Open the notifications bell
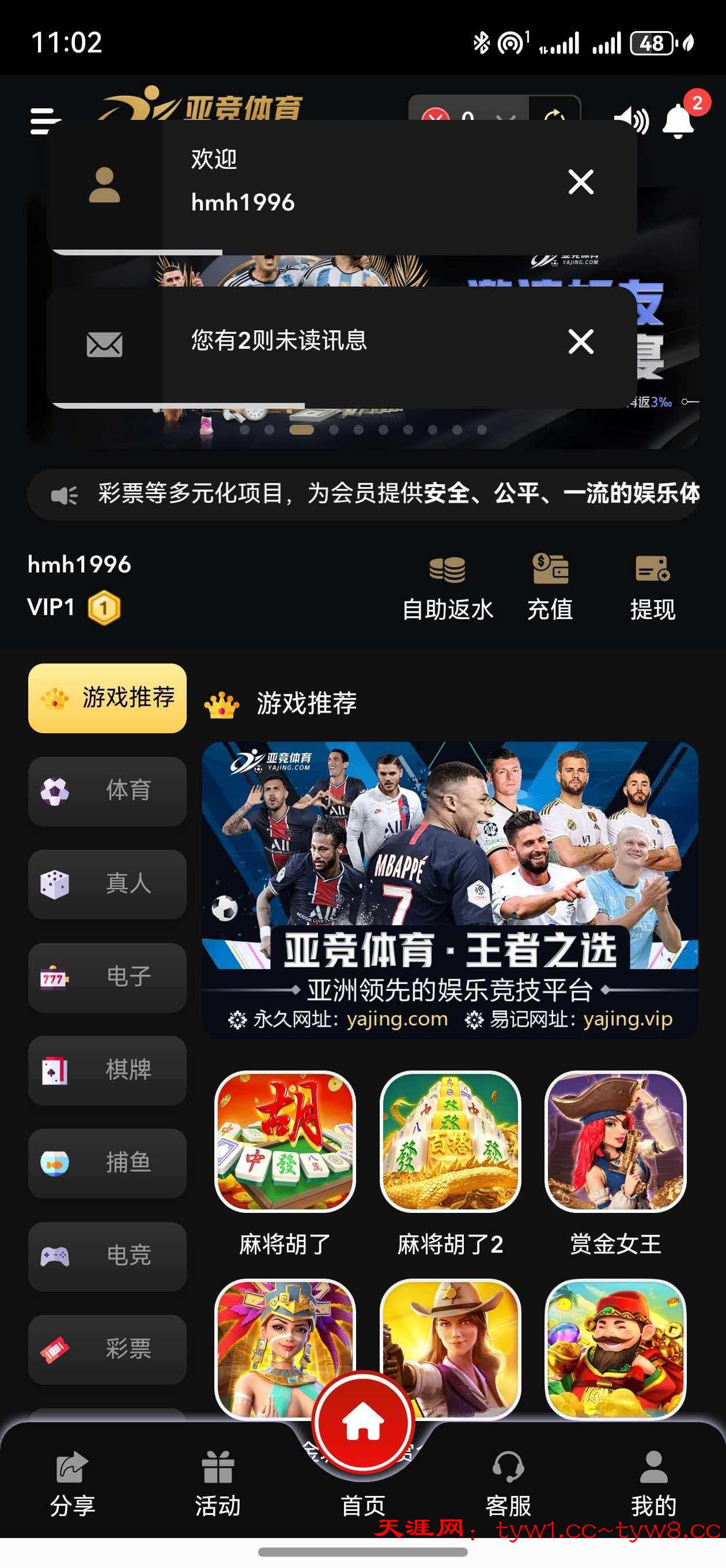Viewport: 726px width, 1568px height. tap(679, 120)
